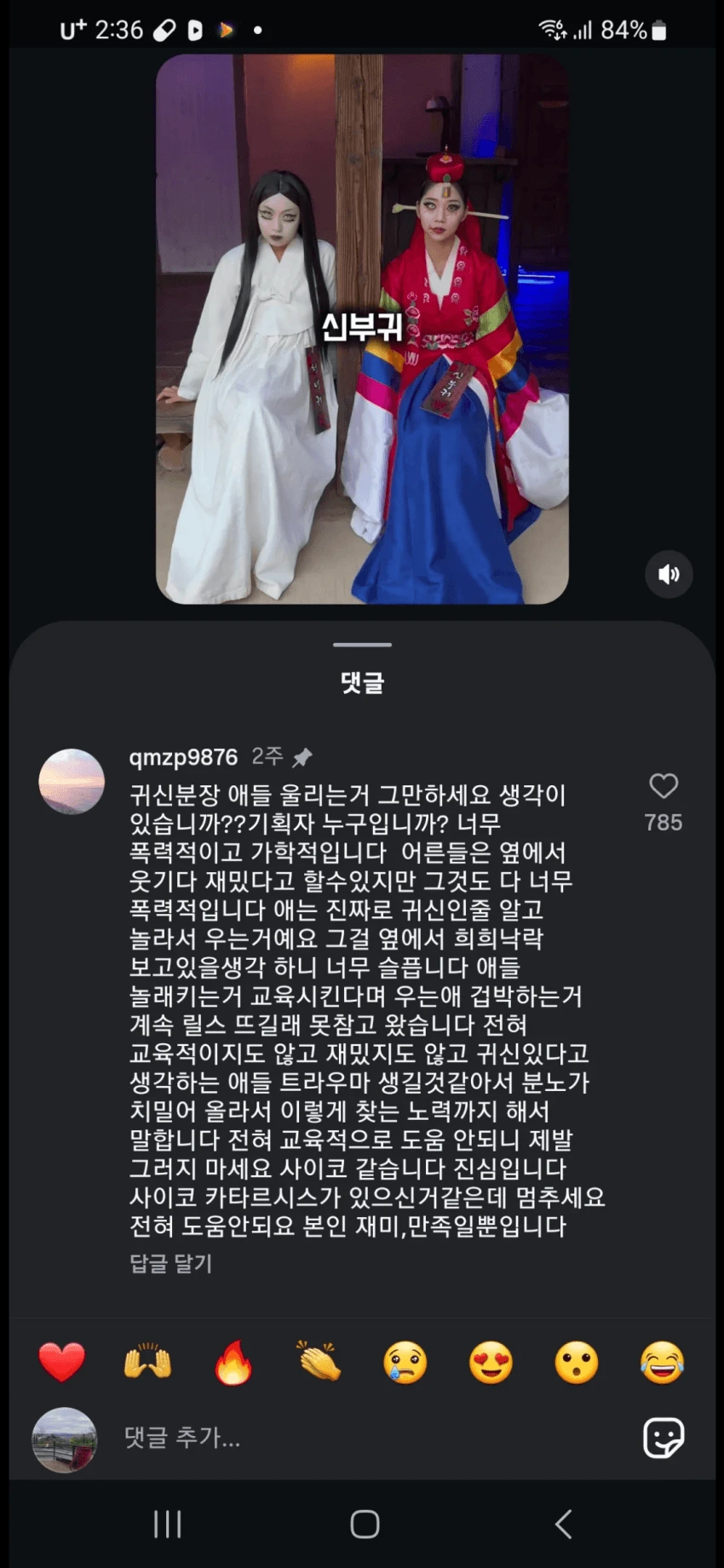This screenshot has width=724, height=1568.
Task: Open qmzp9876's profile picture
Action: [x=72, y=781]
